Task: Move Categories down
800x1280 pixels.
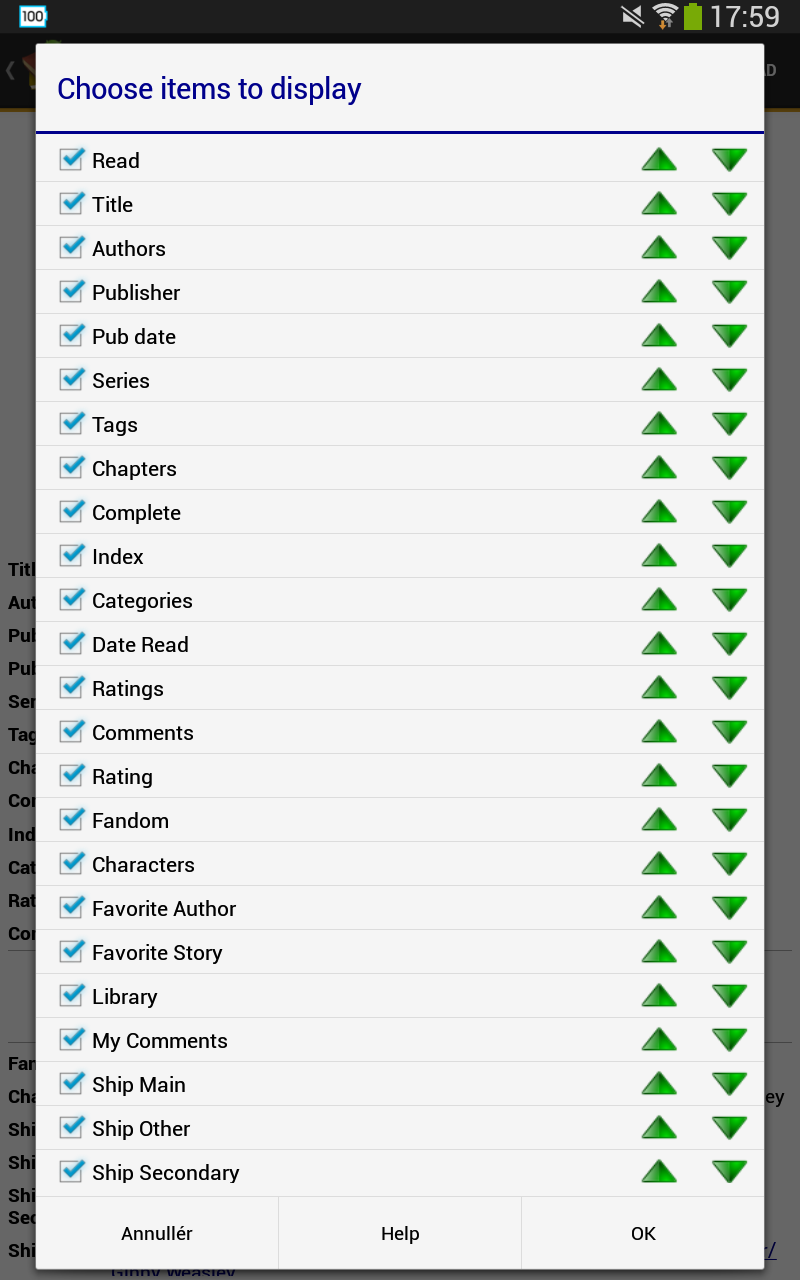Action: point(729,600)
